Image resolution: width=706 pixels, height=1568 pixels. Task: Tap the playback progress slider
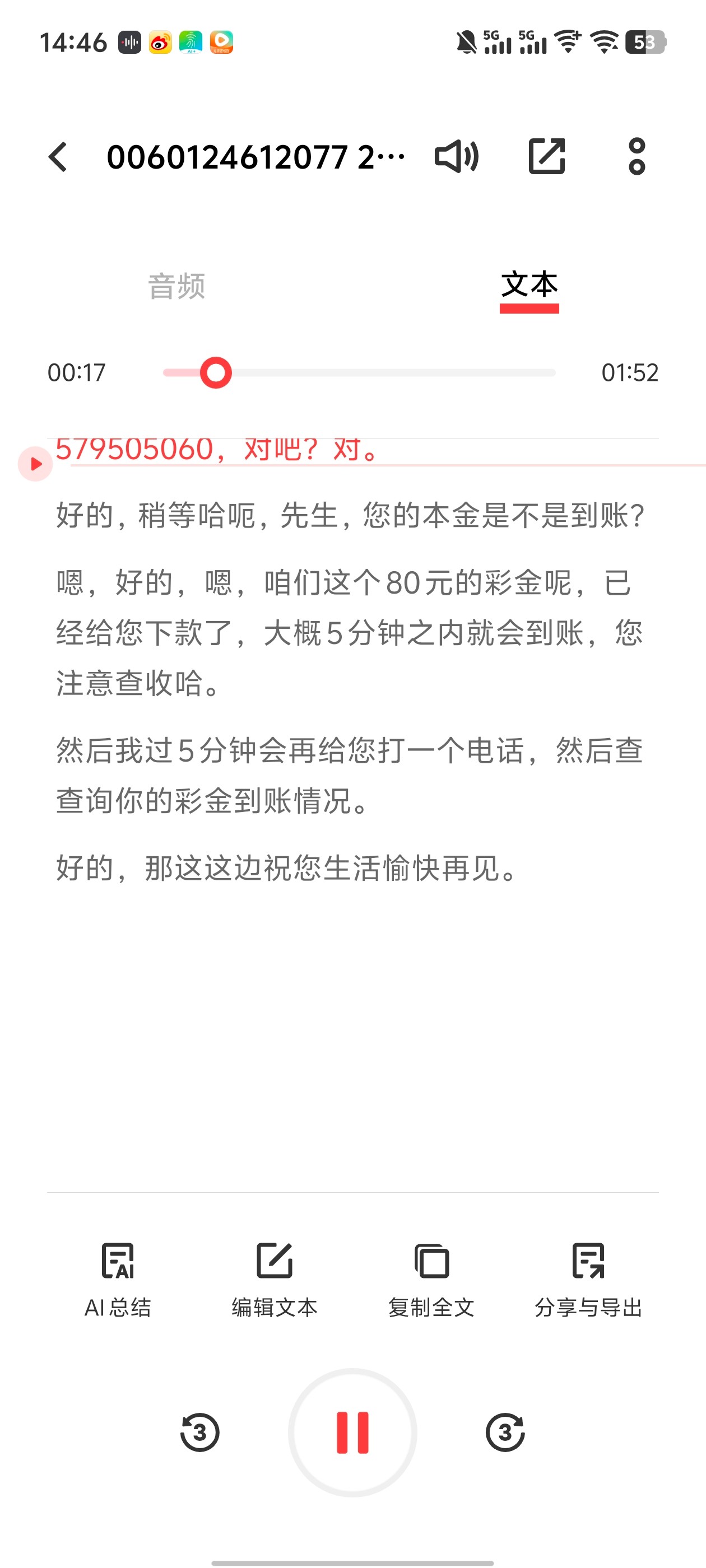tap(359, 372)
